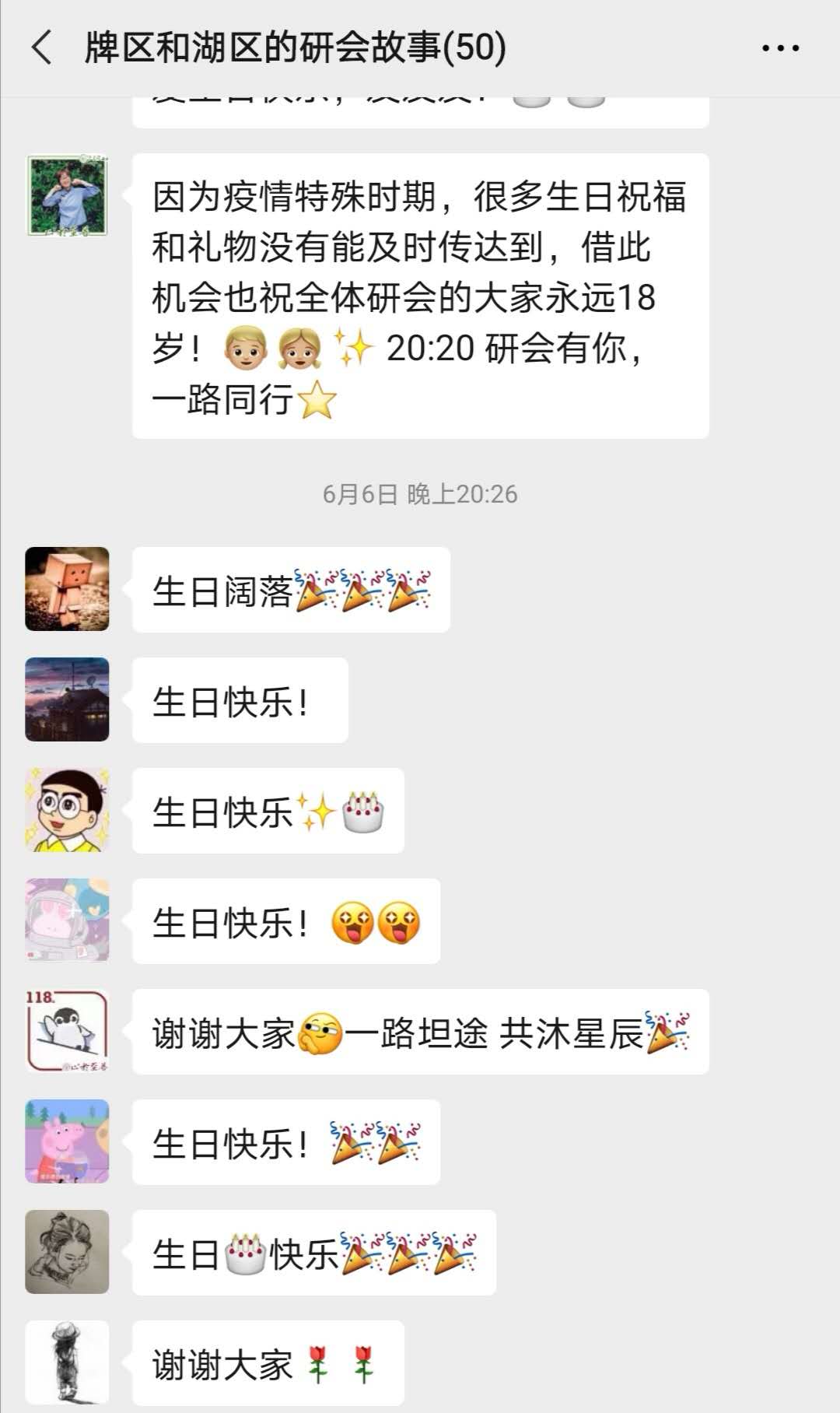Open the Peppa Pig avatar profile

point(68,1141)
